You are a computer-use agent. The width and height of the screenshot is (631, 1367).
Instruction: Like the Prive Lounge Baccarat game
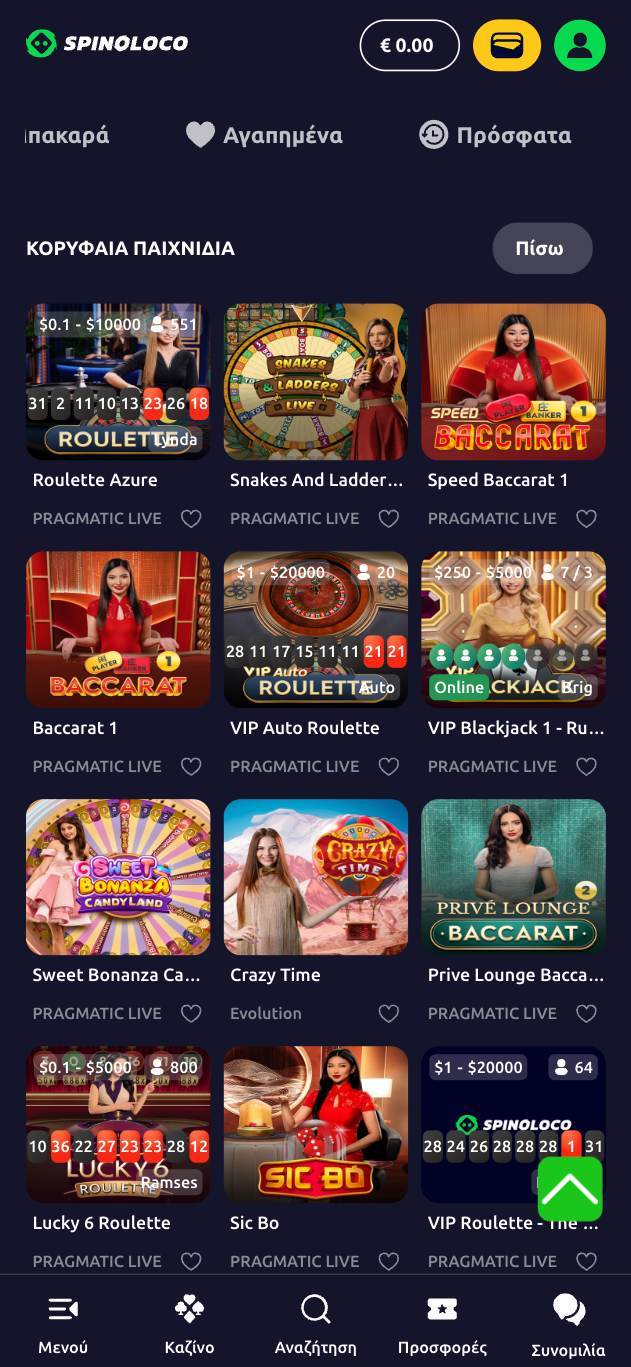tap(586, 1013)
